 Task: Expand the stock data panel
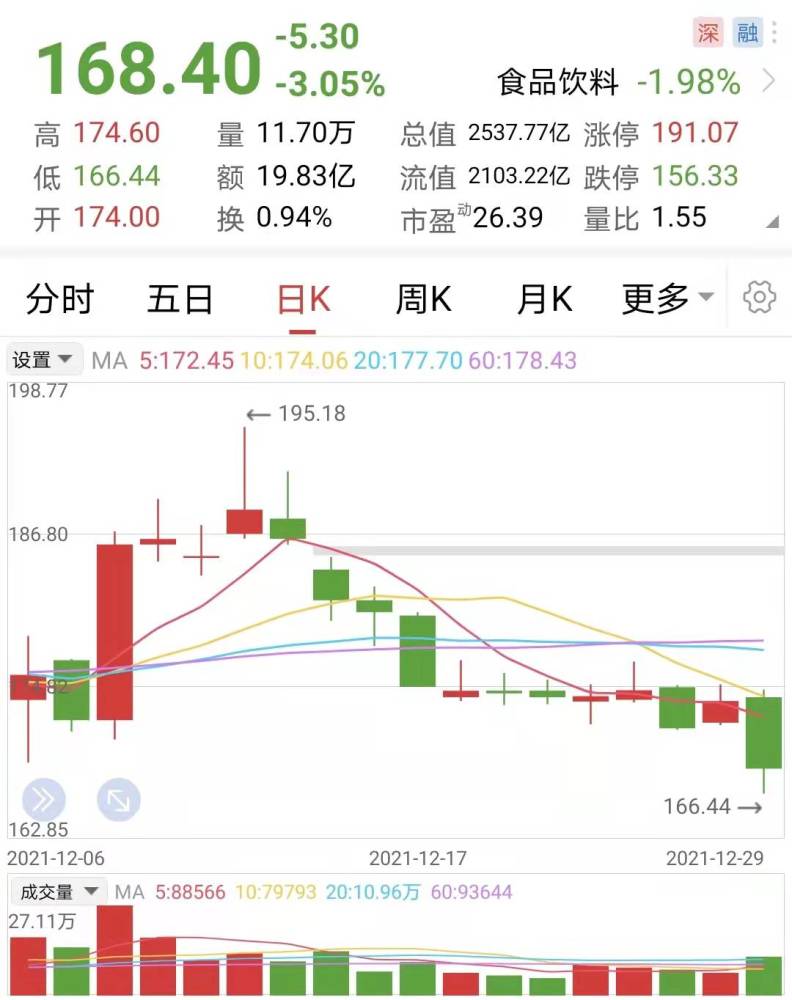[771, 222]
